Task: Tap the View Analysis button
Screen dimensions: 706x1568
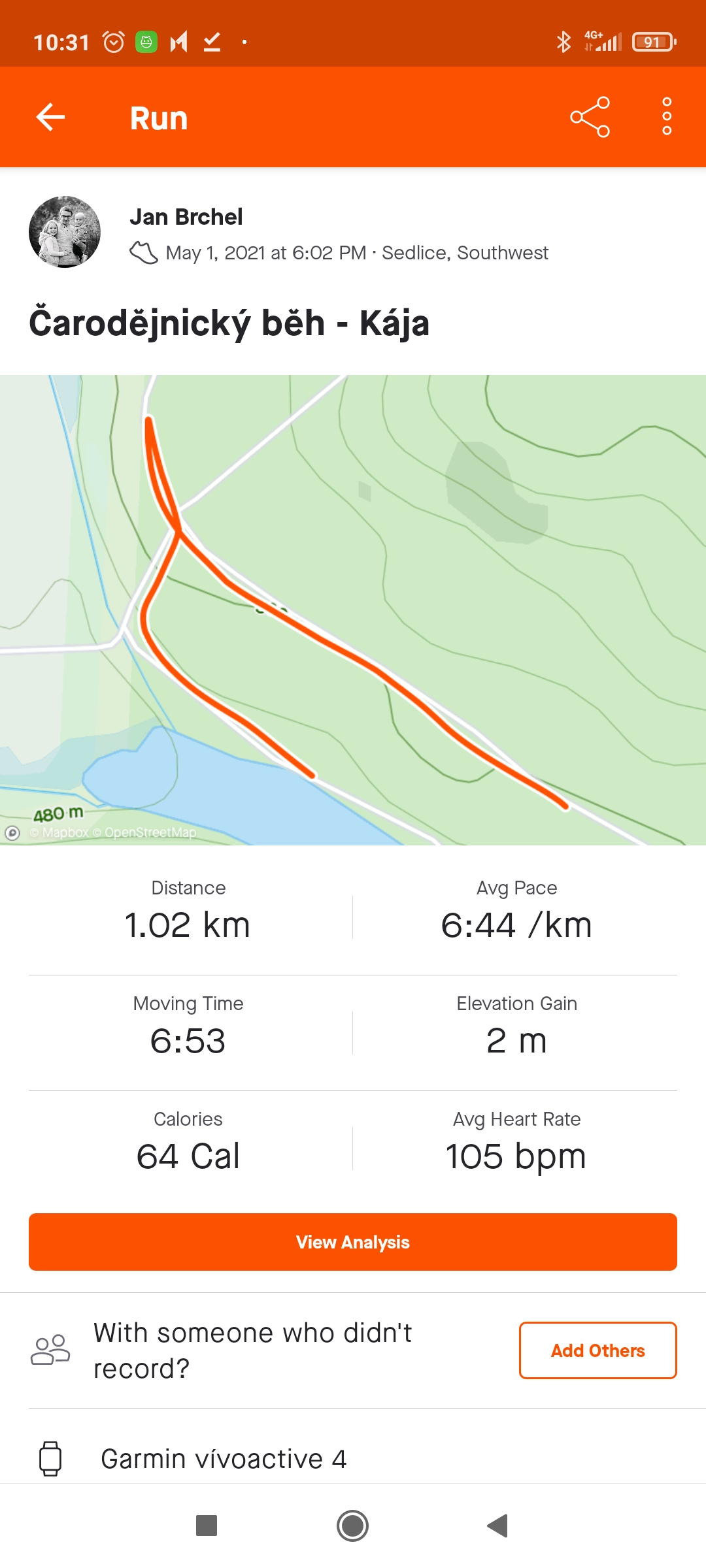Action: 353,1242
